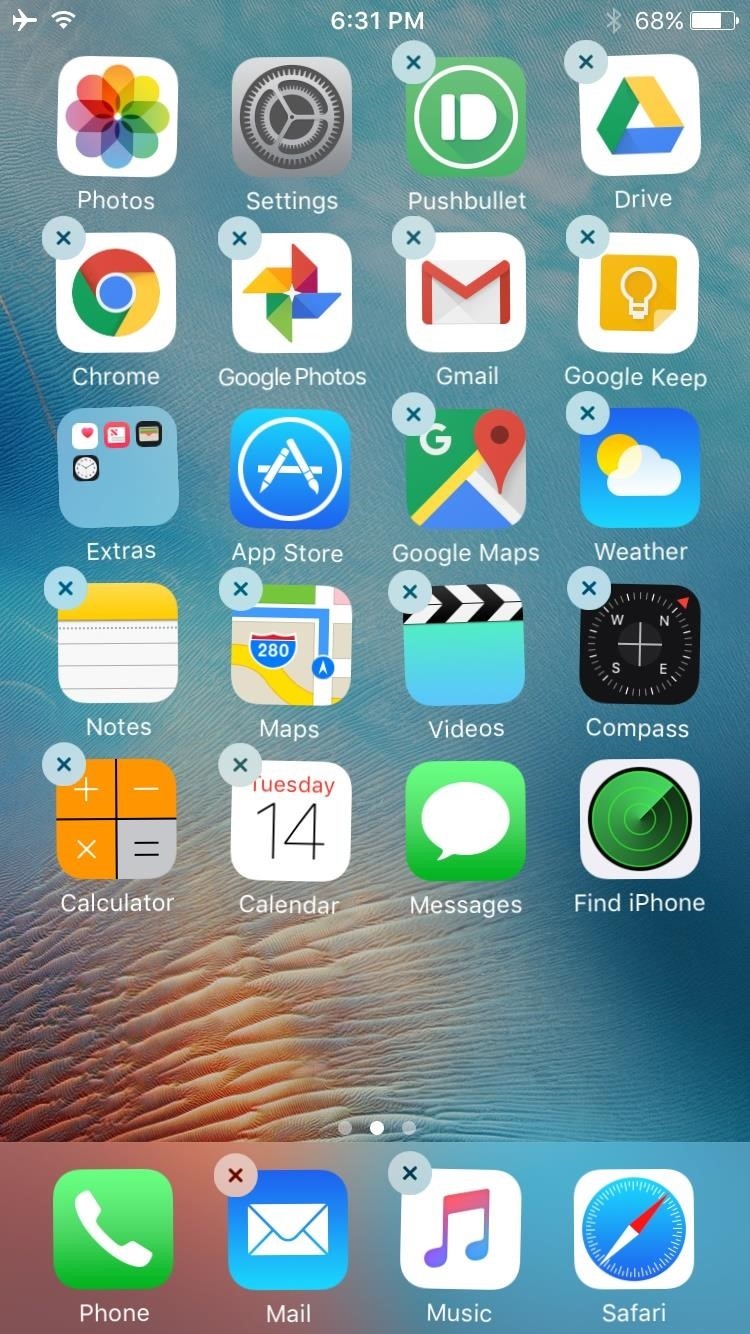The height and width of the screenshot is (1334, 750).
Task: Launch the Gmail app
Action: click(466, 291)
